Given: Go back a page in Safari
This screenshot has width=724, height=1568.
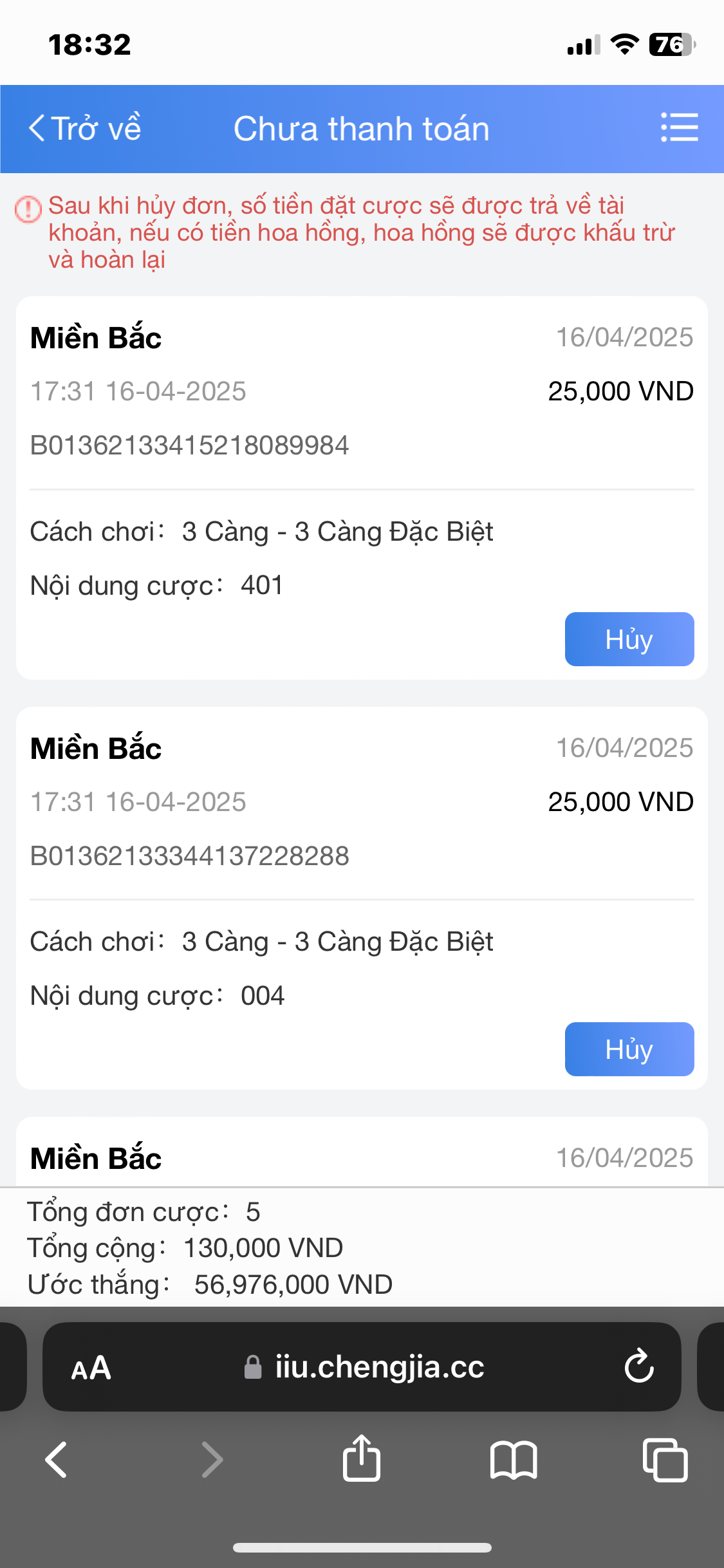Looking at the screenshot, I should 57,1459.
